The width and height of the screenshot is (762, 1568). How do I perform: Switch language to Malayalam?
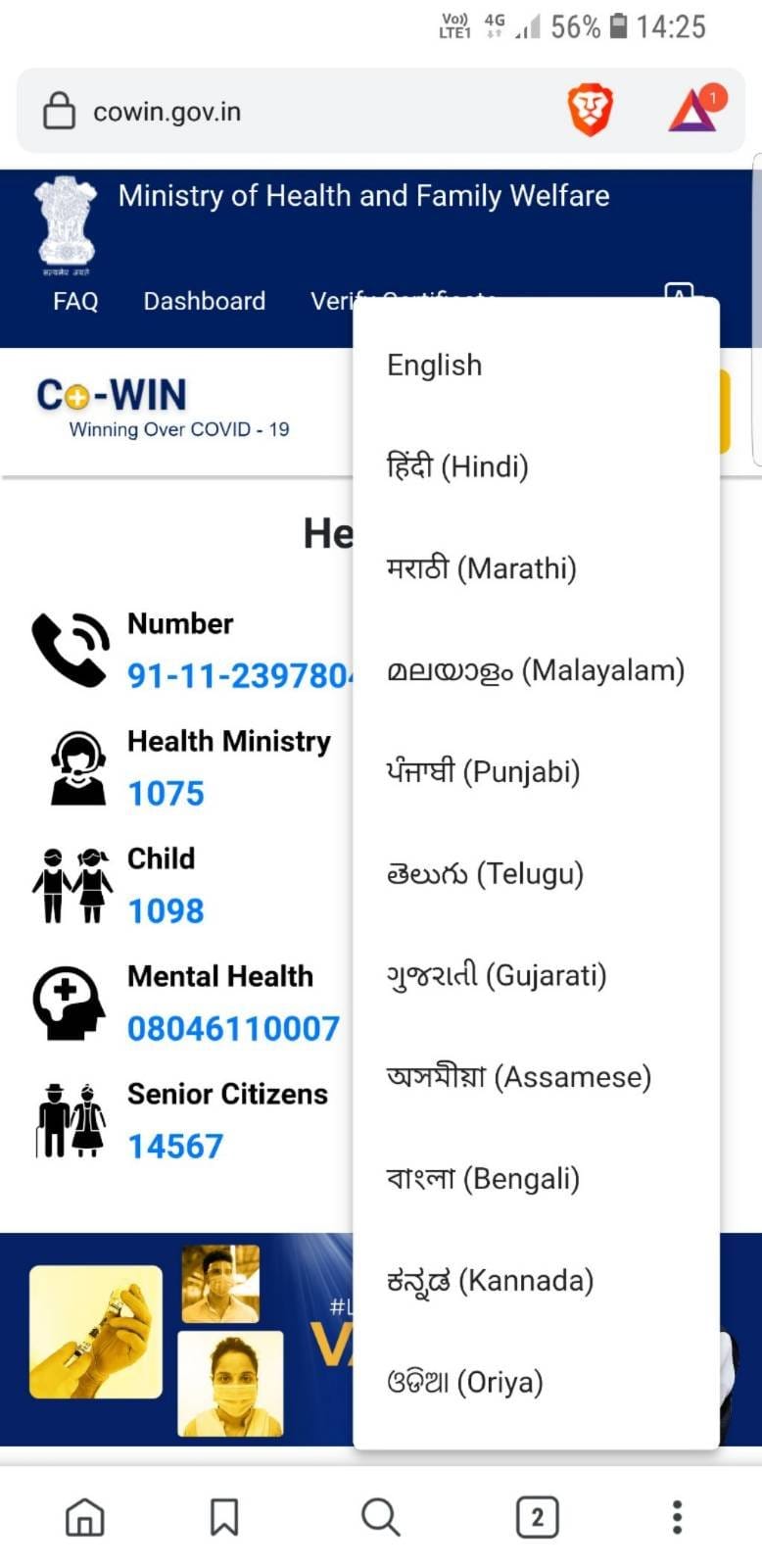(535, 670)
